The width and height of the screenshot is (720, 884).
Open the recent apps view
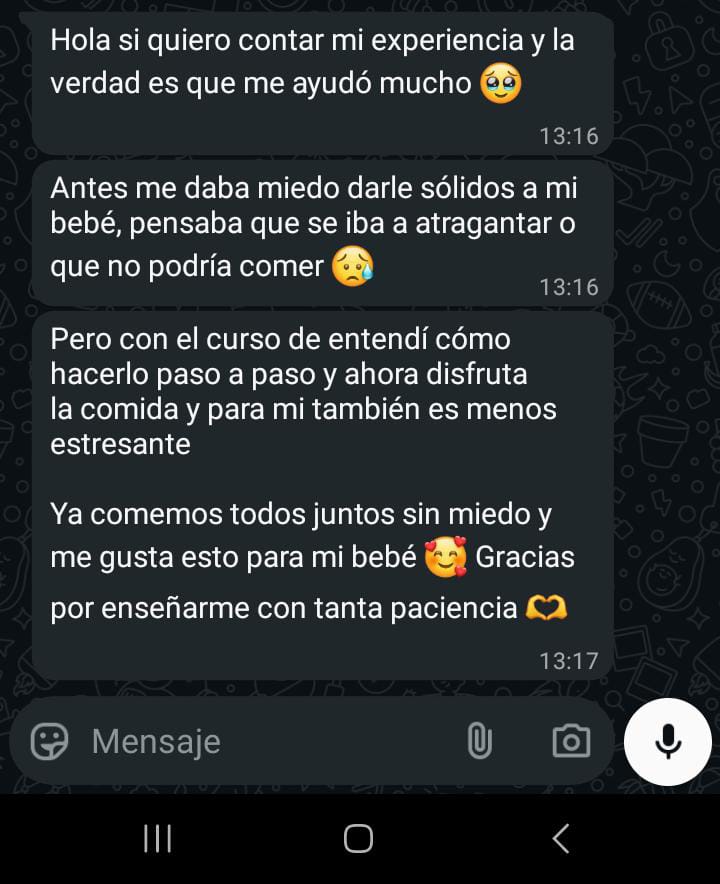(x=158, y=838)
